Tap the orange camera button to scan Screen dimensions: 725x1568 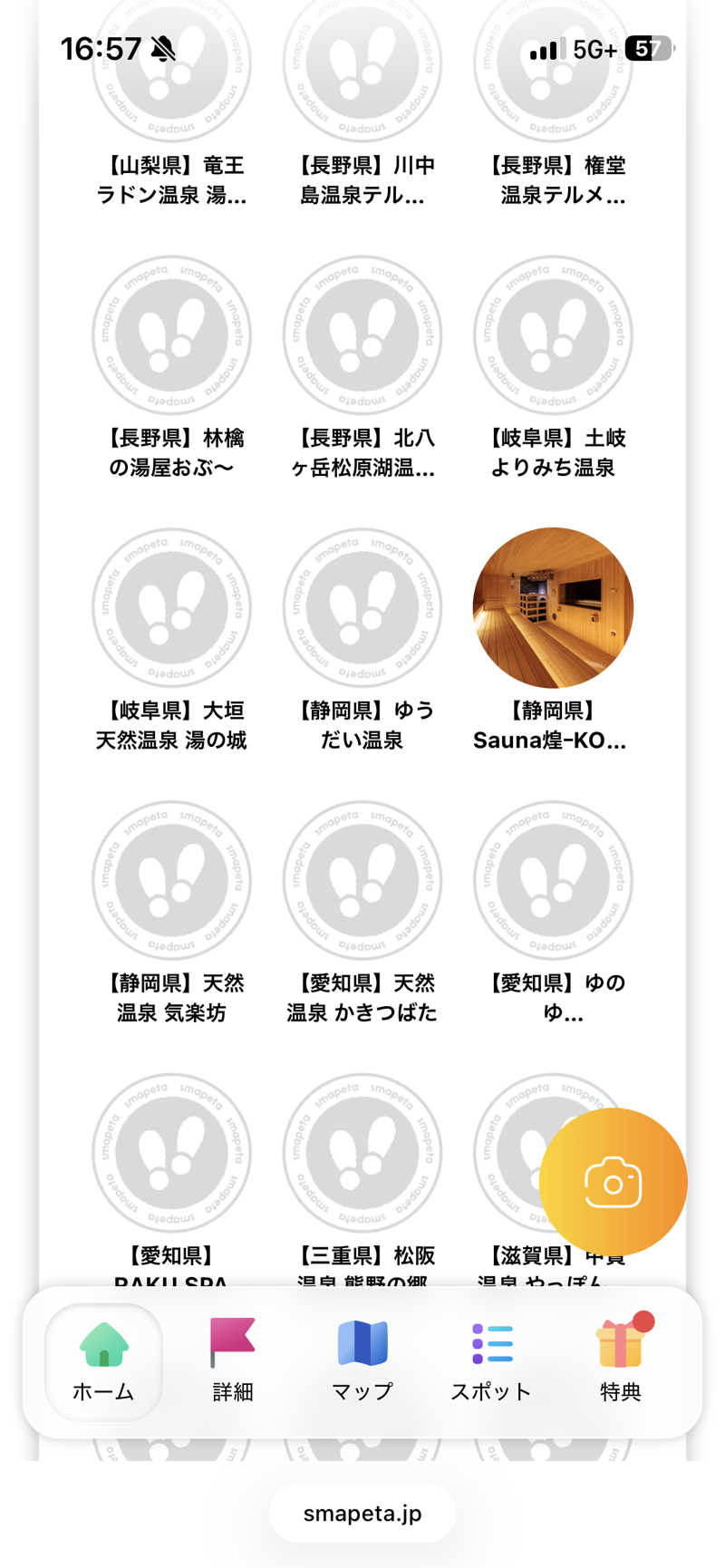pyautogui.click(x=614, y=1181)
